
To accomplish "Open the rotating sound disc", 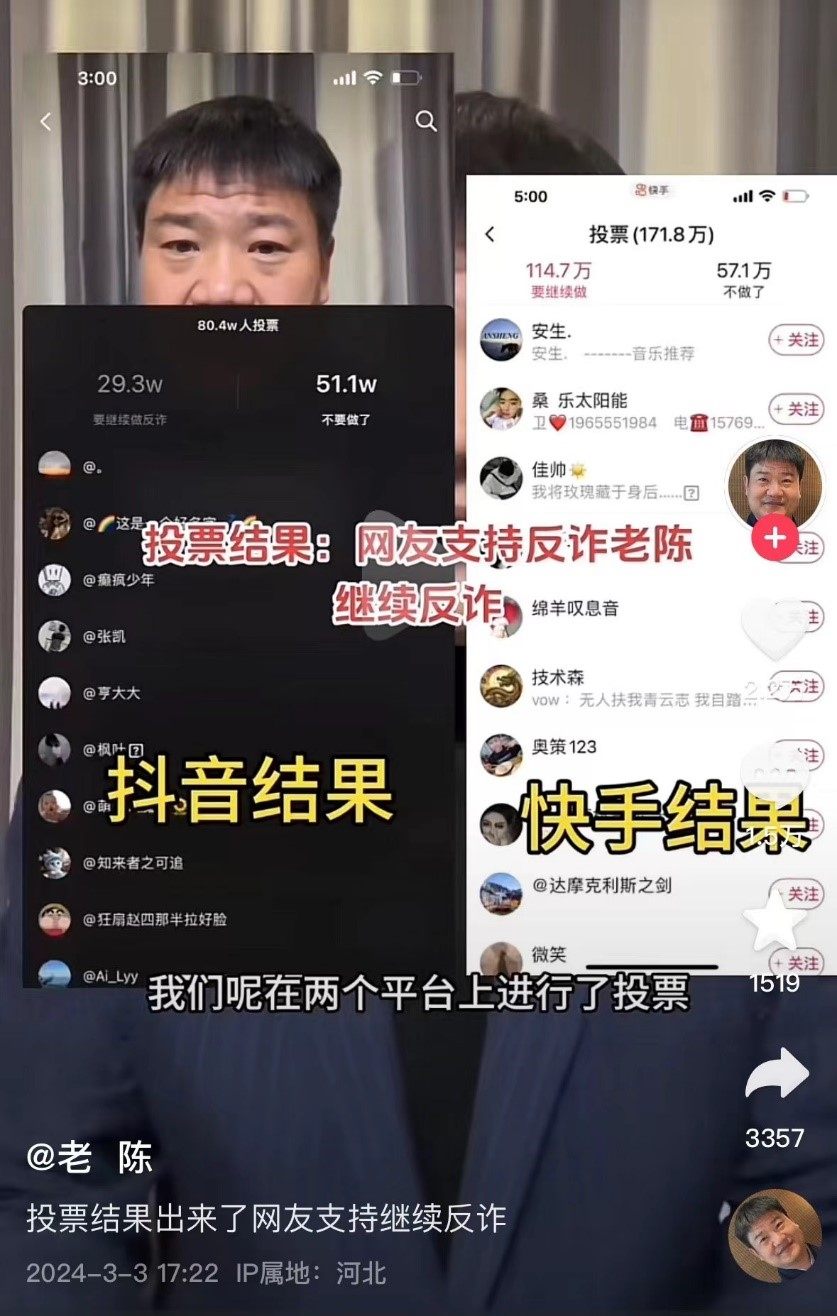I will coord(773,1236).
